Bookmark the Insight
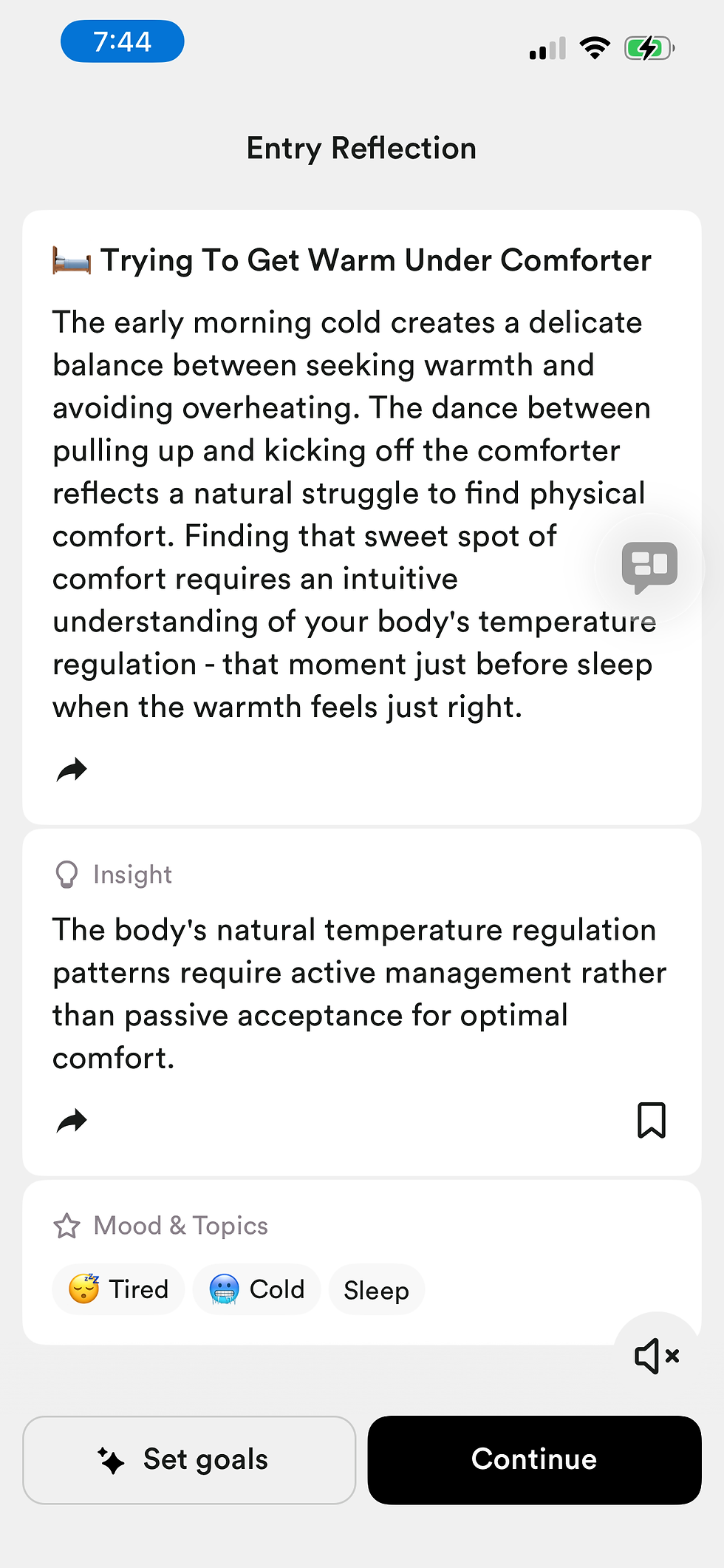Viewport: 724px width, 1568px height. coord(651,1120)
